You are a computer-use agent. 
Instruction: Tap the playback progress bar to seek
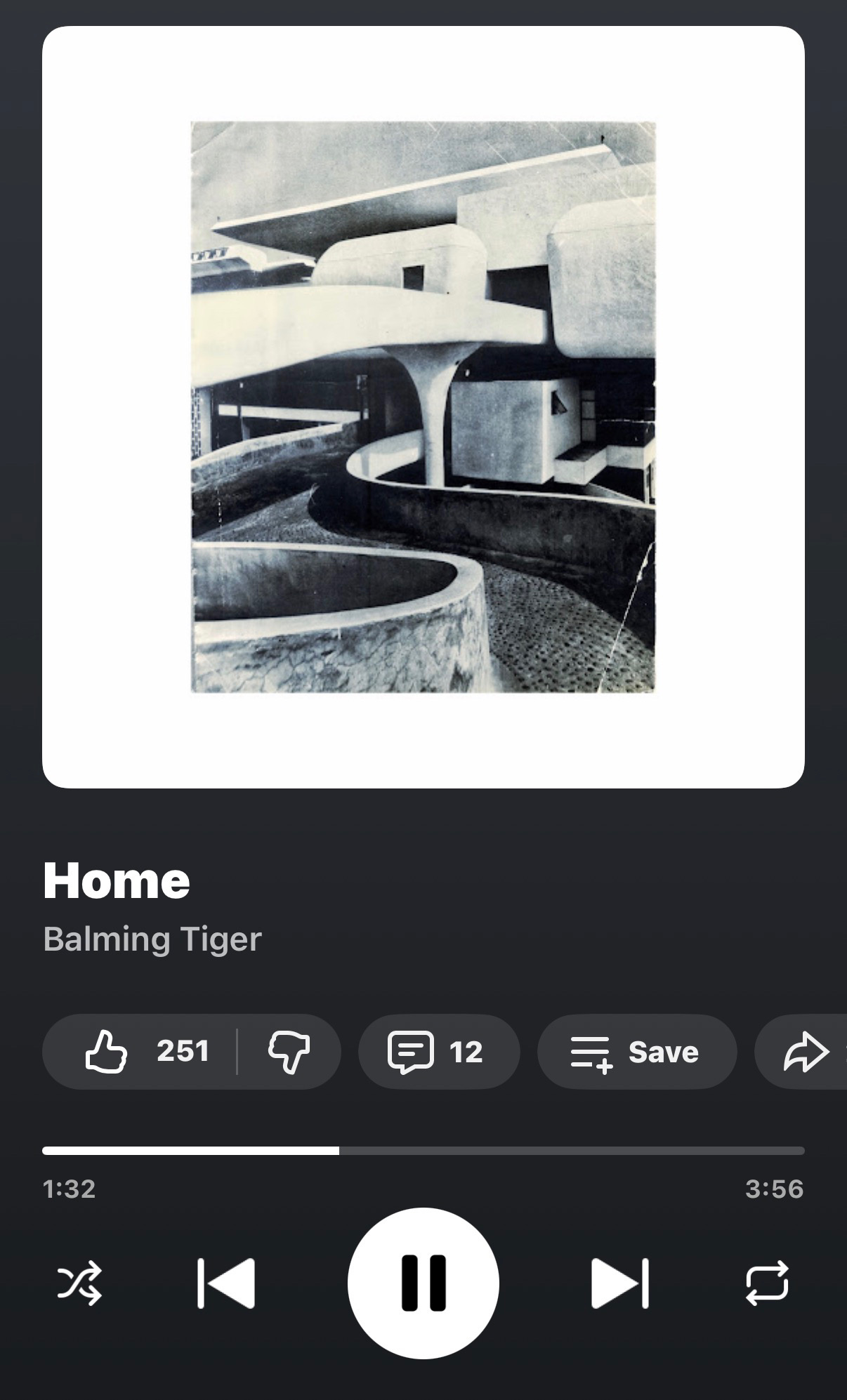pos(423,1151)
